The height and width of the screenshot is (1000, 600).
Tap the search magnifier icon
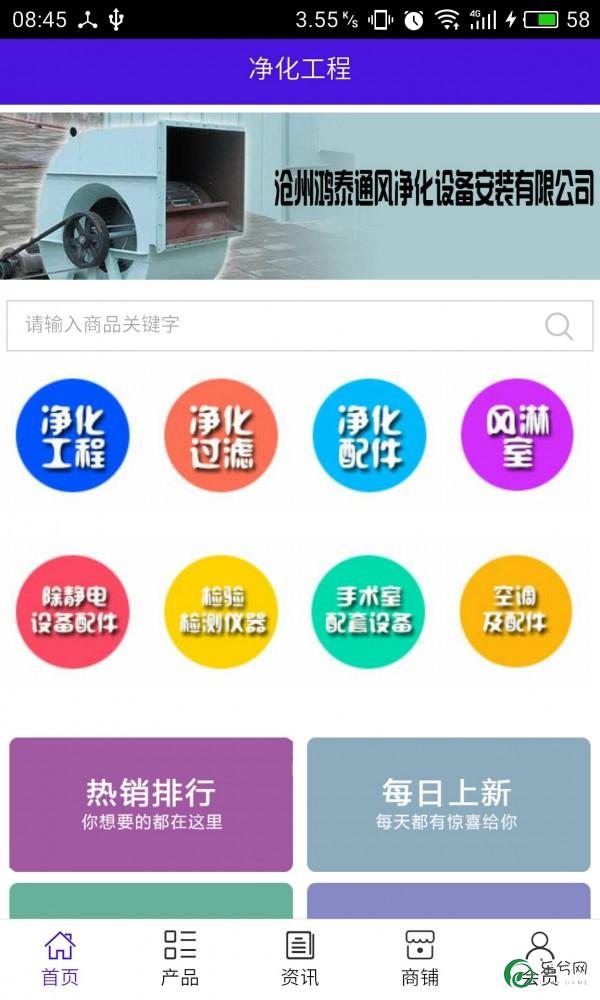[559, 326]
